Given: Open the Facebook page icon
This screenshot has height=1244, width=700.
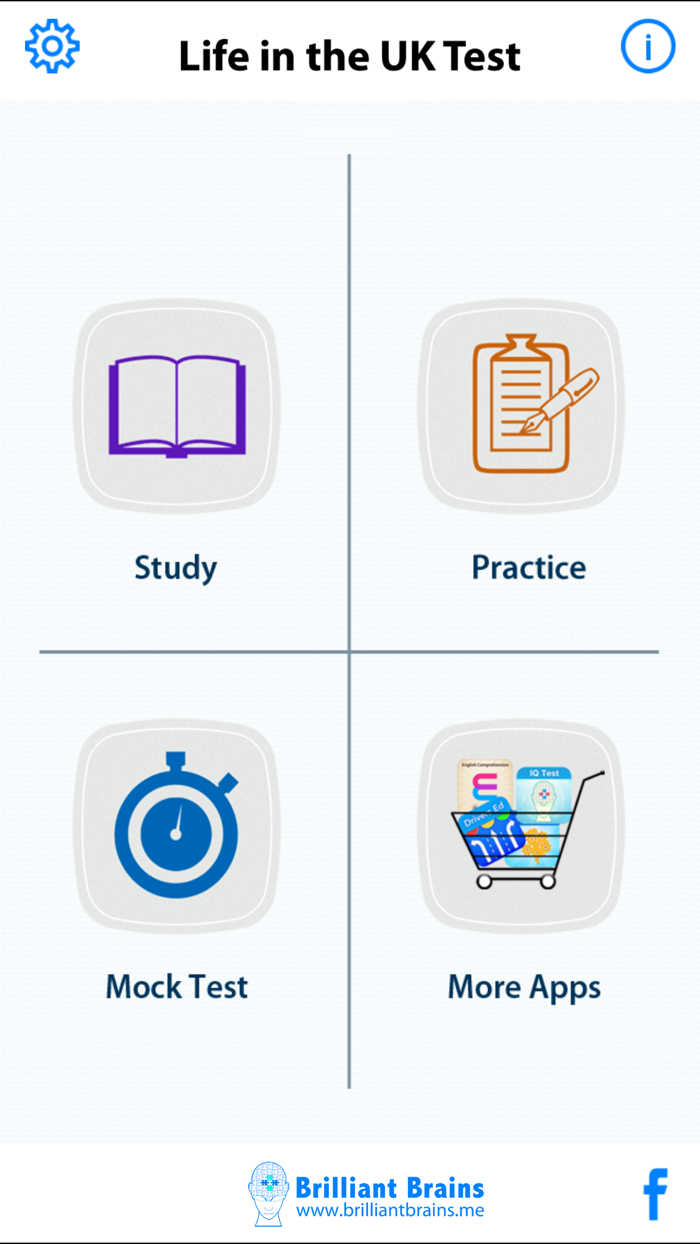Looking at the screenshot, I should click(x=655, y=1194).
